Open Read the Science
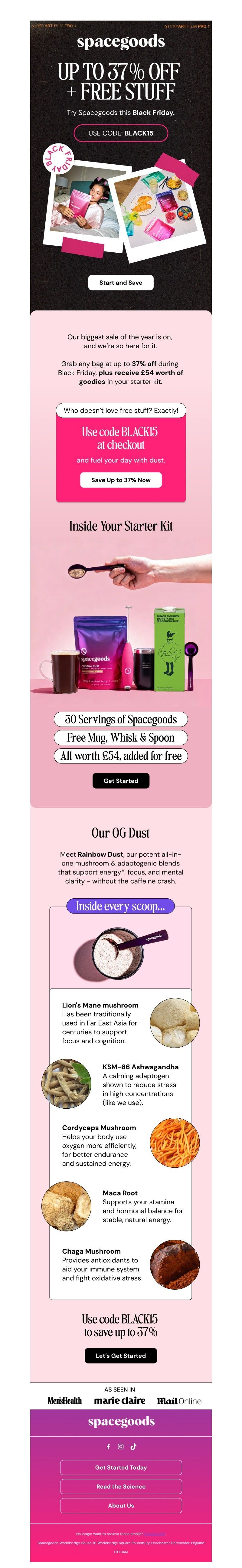Viewport: 242px width, 1568px height. 120,1486
